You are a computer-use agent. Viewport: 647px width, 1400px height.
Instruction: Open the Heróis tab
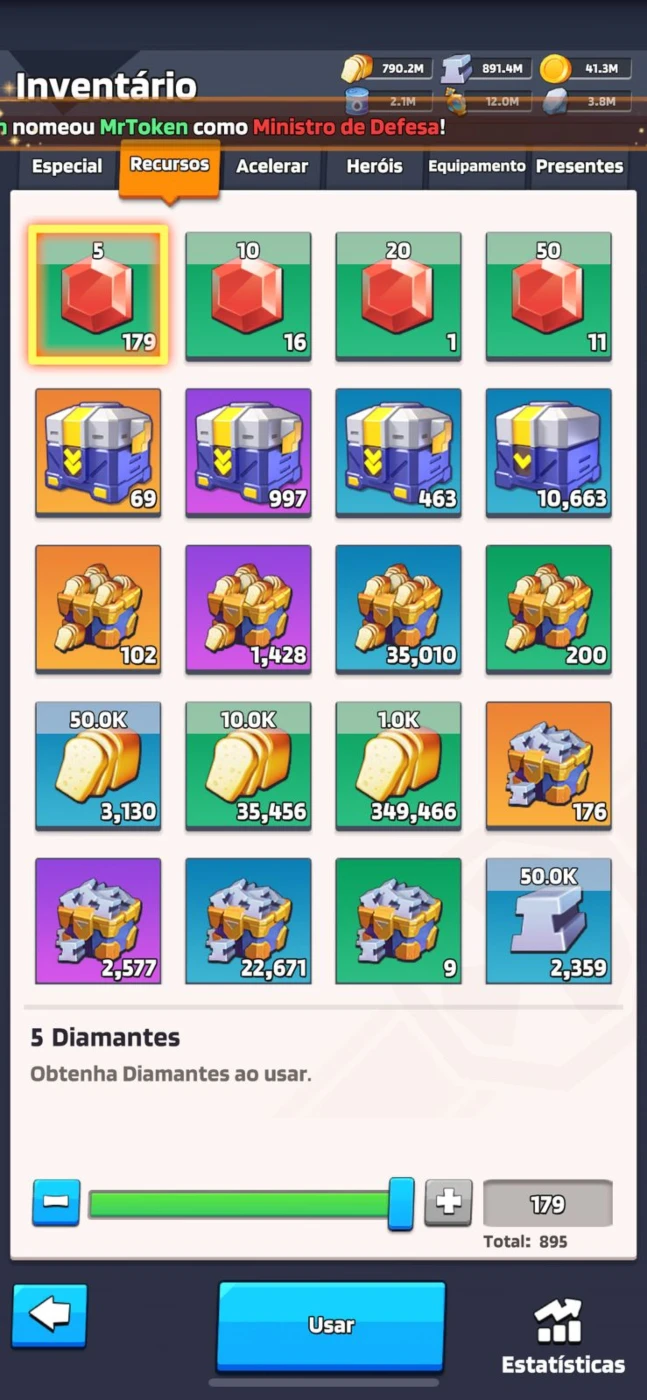click(374, 166)
